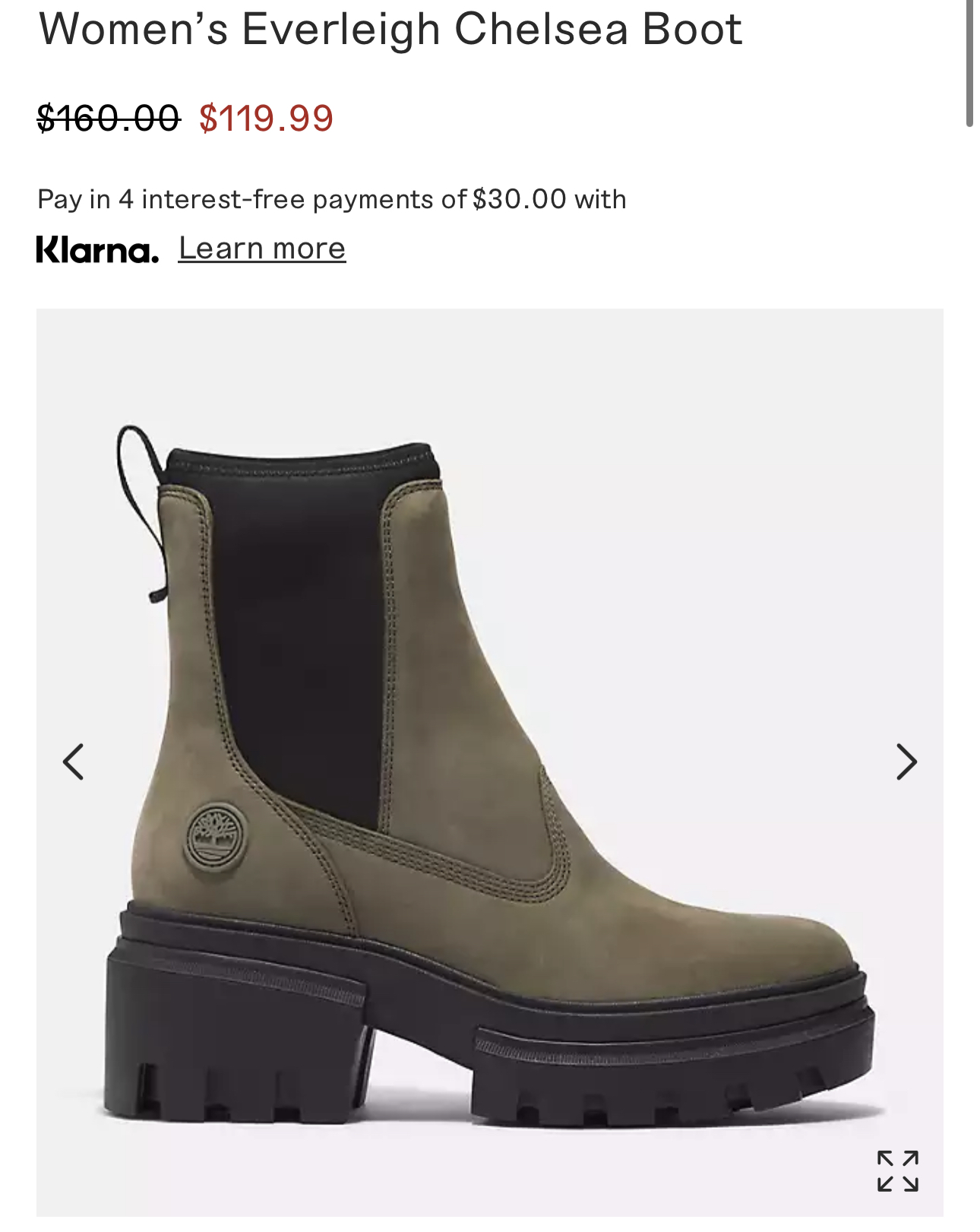Image resolution: width=980 pixels, height=1232 pixels.
Task: Open Klarna Learn more link
Action: 262,249
